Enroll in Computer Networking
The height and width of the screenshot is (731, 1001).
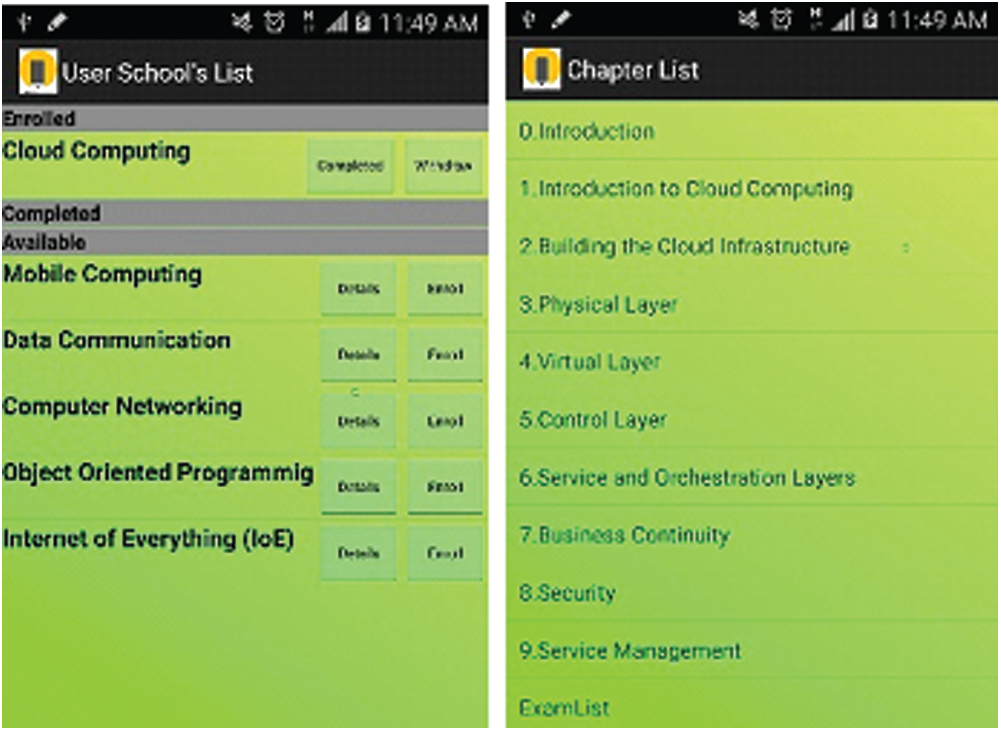[x=445, y=421]
